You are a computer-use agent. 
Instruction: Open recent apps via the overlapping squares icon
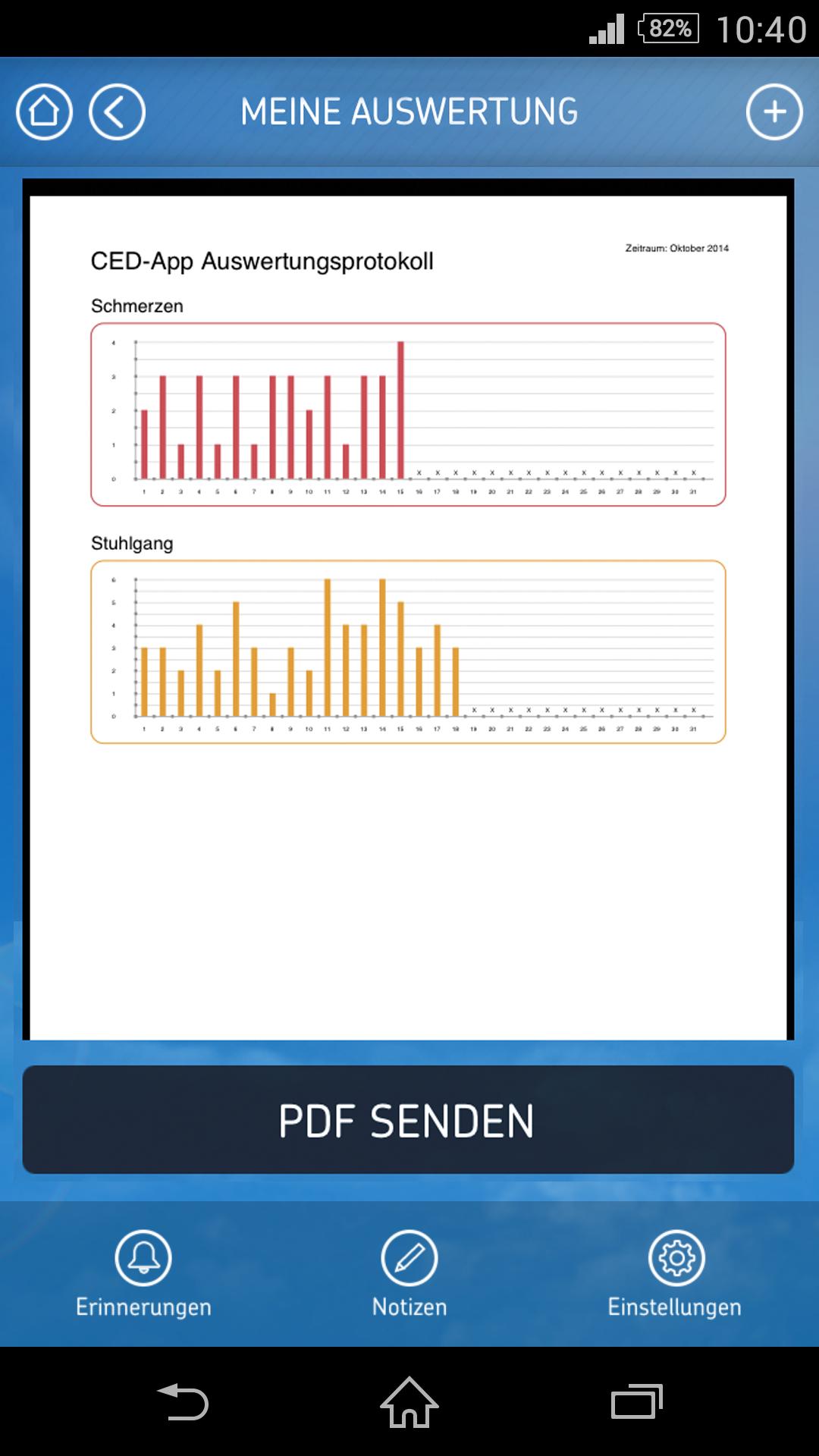(x=637, y=1399)
